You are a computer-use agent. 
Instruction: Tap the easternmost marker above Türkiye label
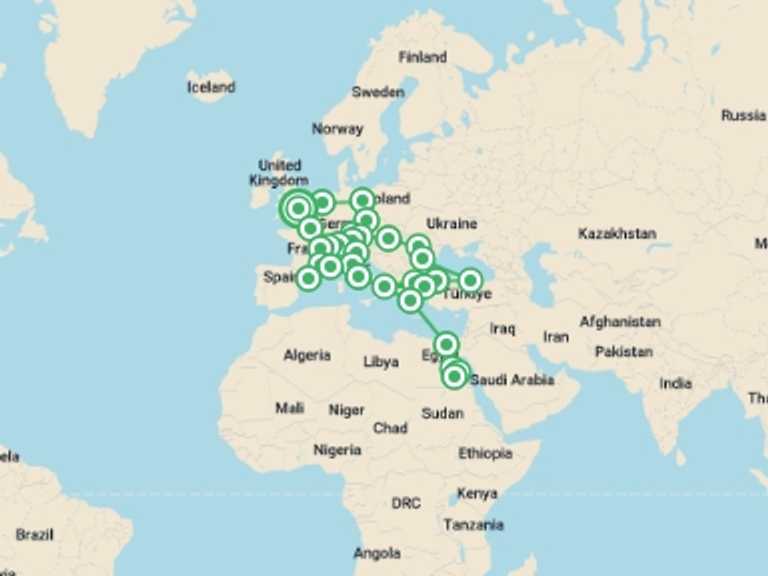[x=470, y=280]
